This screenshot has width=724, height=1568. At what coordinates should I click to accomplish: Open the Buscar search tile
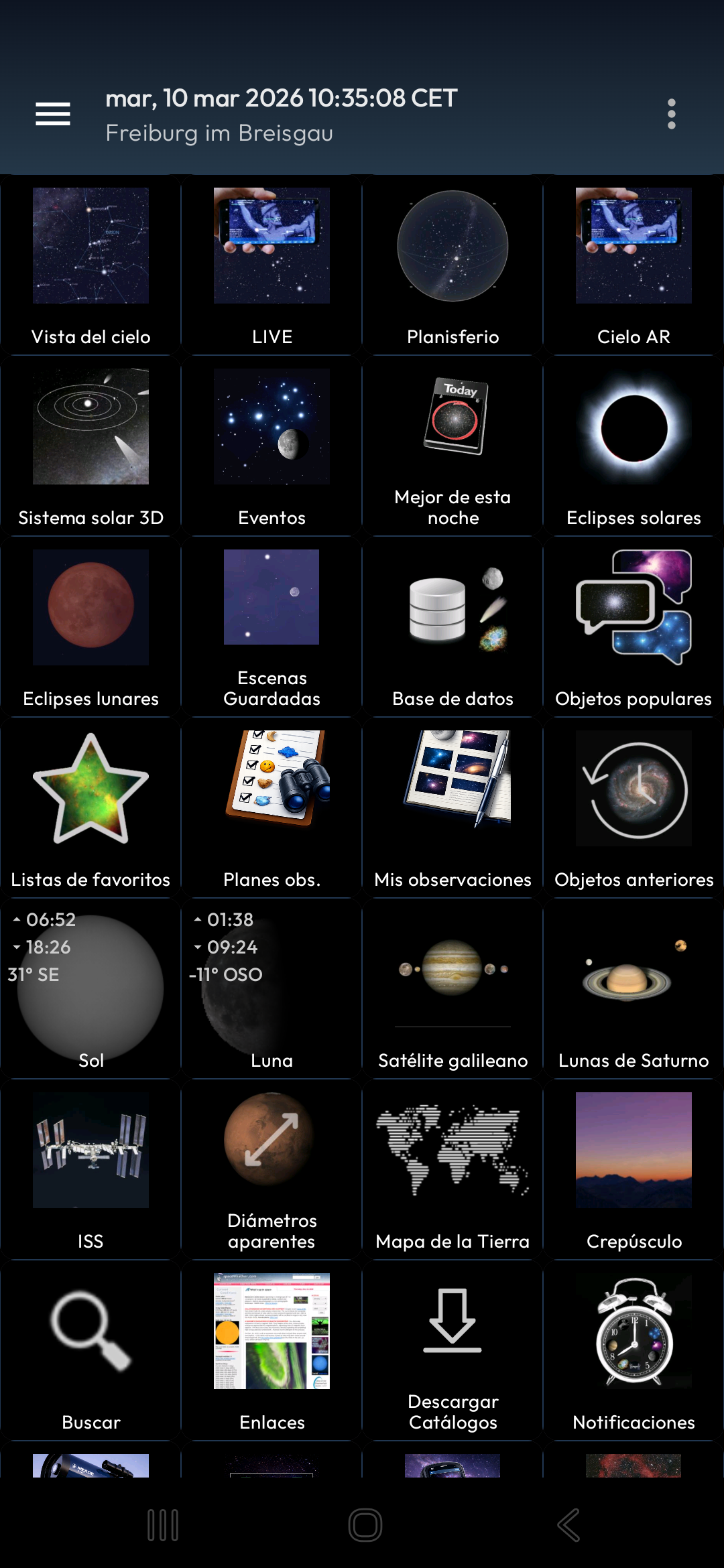pyautogui.click(x=90, y=1350)
